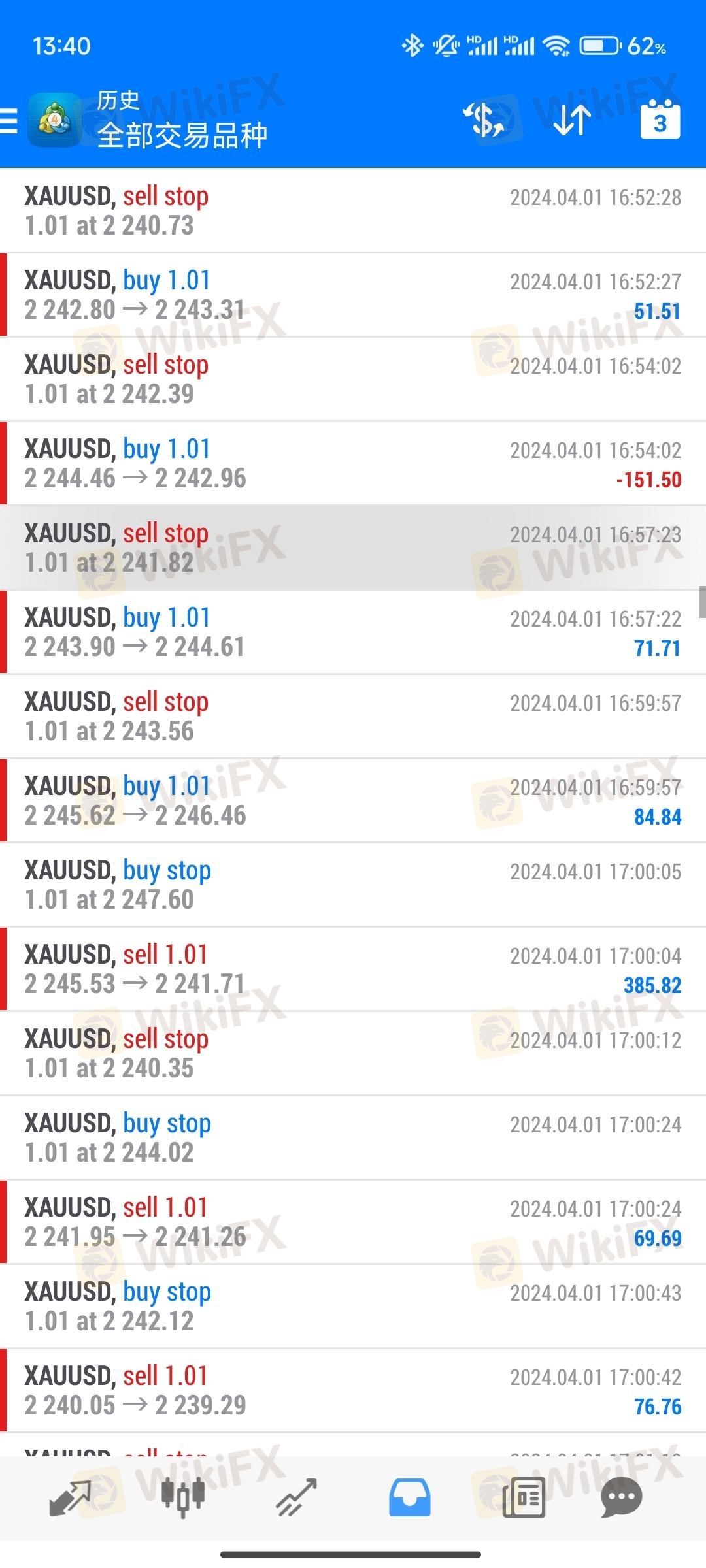Expand the buy trade with 84.84 profit
Viewport: 706px width, 1568px height.
click(353, 801)
